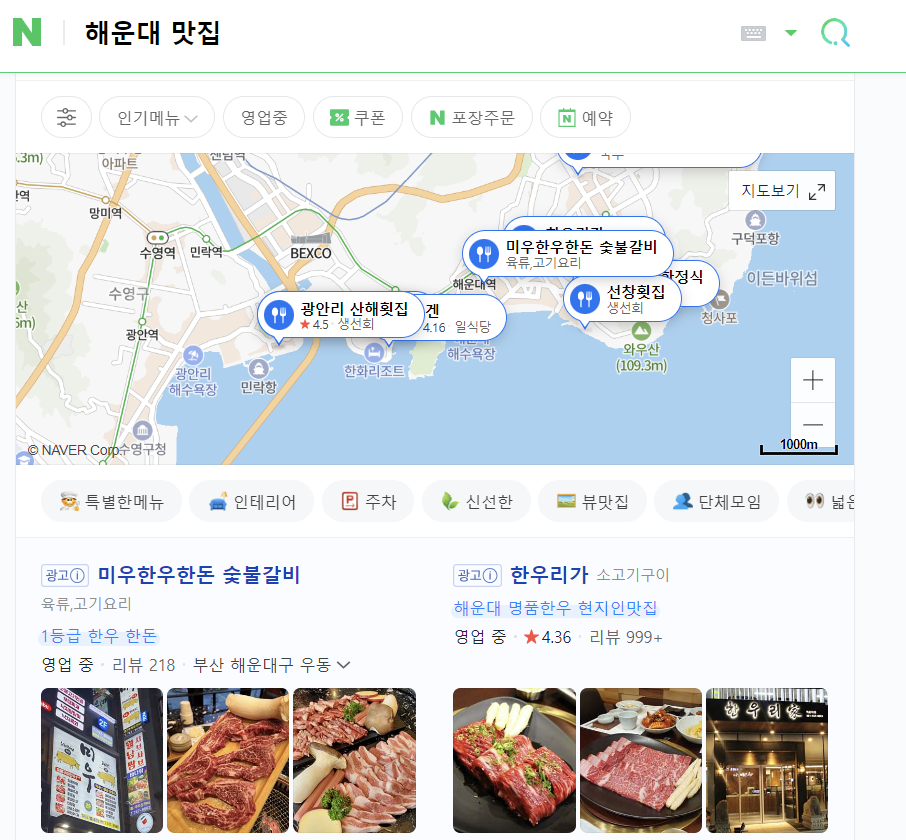Image resolution: width=906 pixels, height=840 pixels.
Task: Select the 쿠폰 filter chip
Action: point(358,118)
